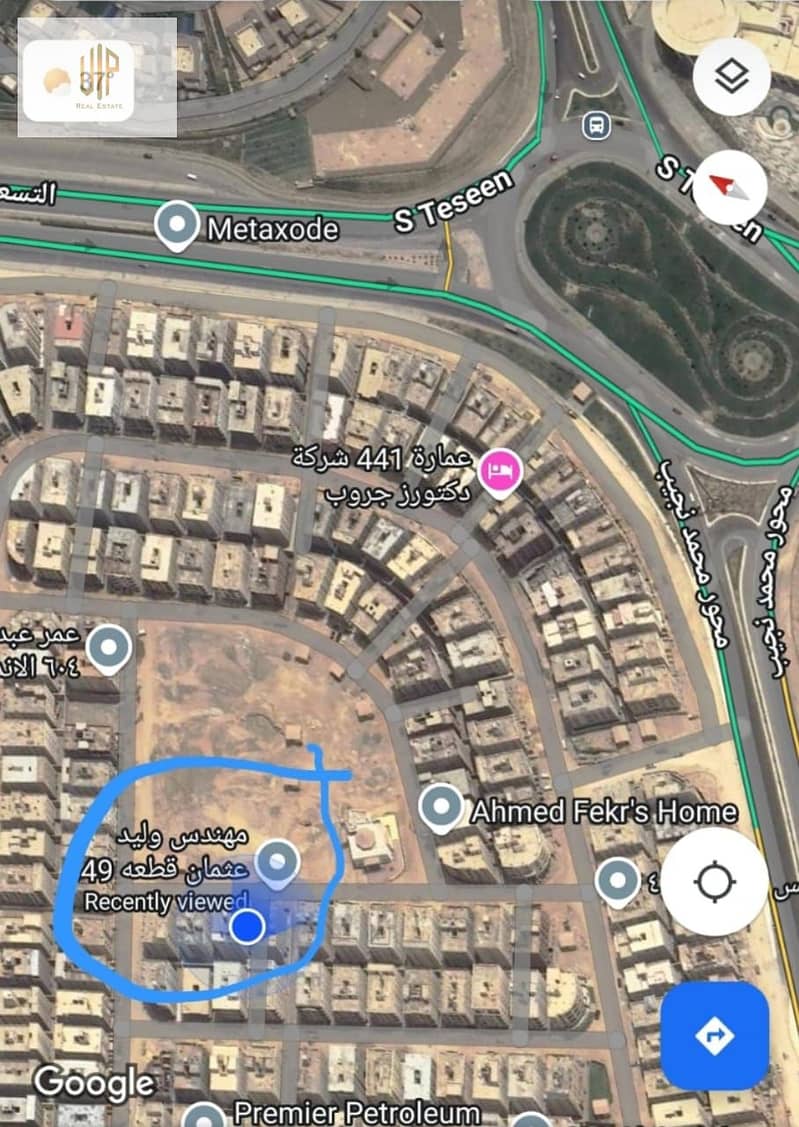The height and width of the screenshot is (1127, 799).
Task: Open directions with the blue arrow button
Action: click(x=714, y=1035)
